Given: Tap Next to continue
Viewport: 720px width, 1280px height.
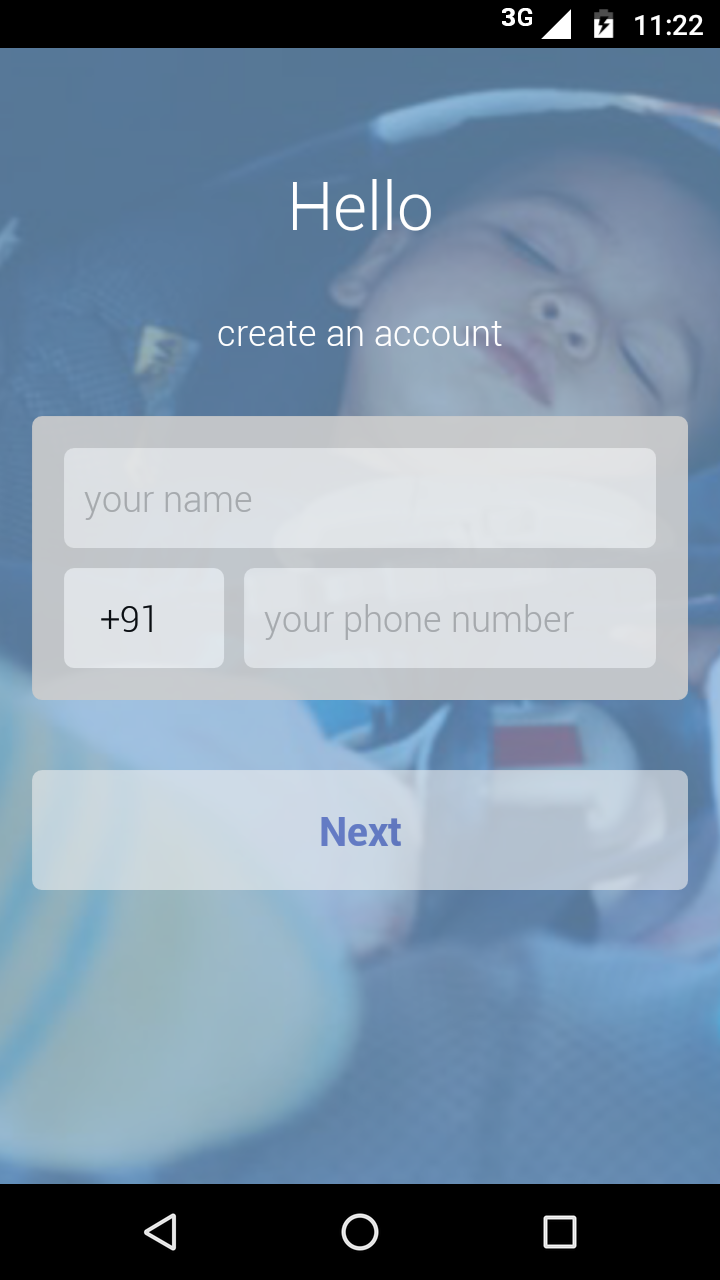Looking at the screenshot, I should [x=360, y=830].
